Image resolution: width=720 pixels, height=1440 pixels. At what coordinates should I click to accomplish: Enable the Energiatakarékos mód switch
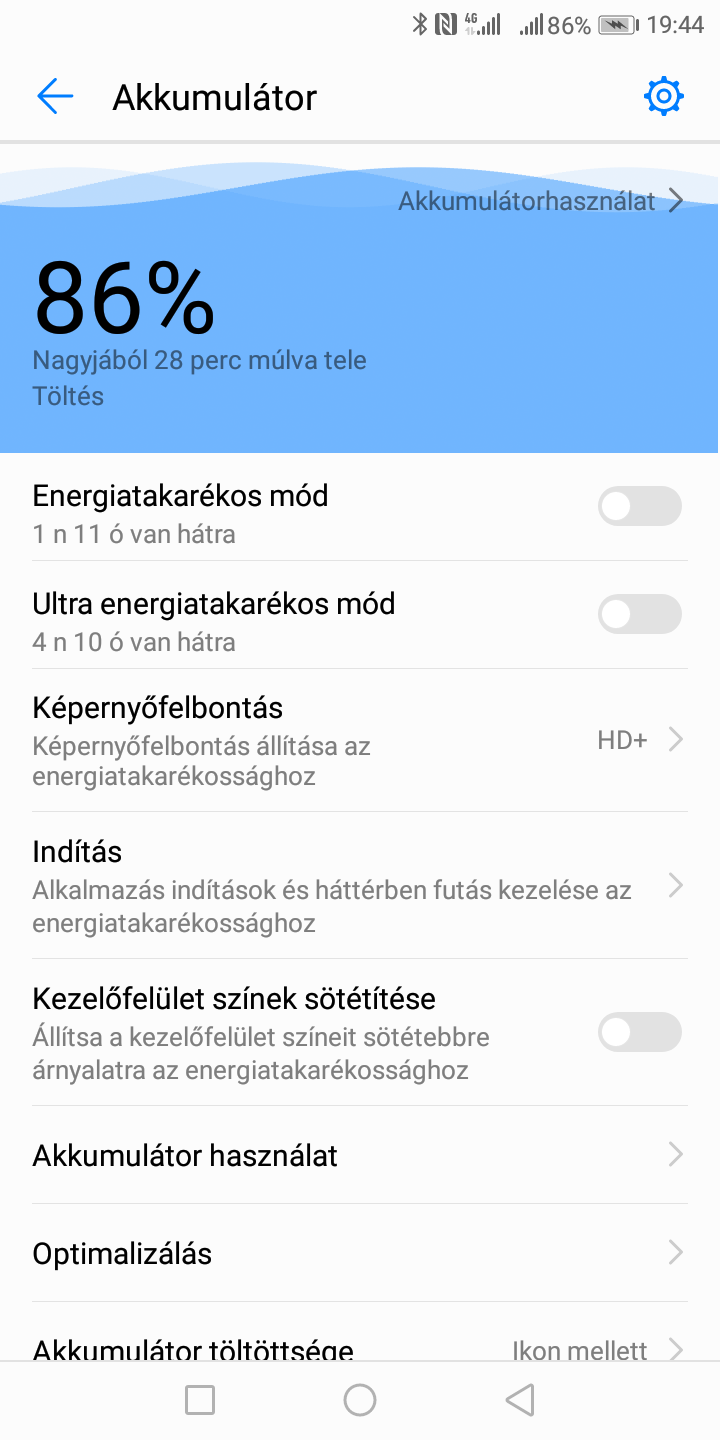(640, 506)
